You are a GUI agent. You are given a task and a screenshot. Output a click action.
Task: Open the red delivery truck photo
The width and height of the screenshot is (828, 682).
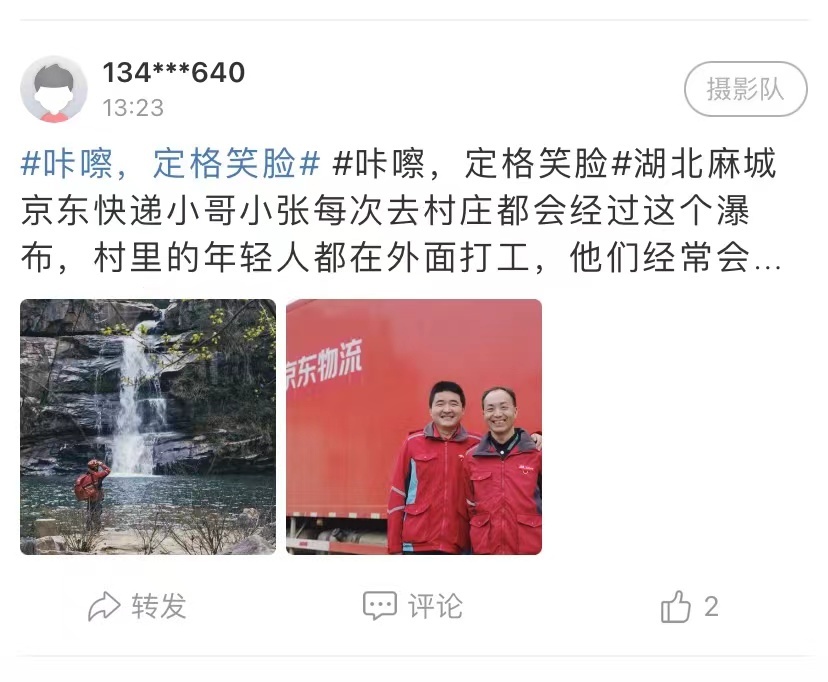pos(414,427)
